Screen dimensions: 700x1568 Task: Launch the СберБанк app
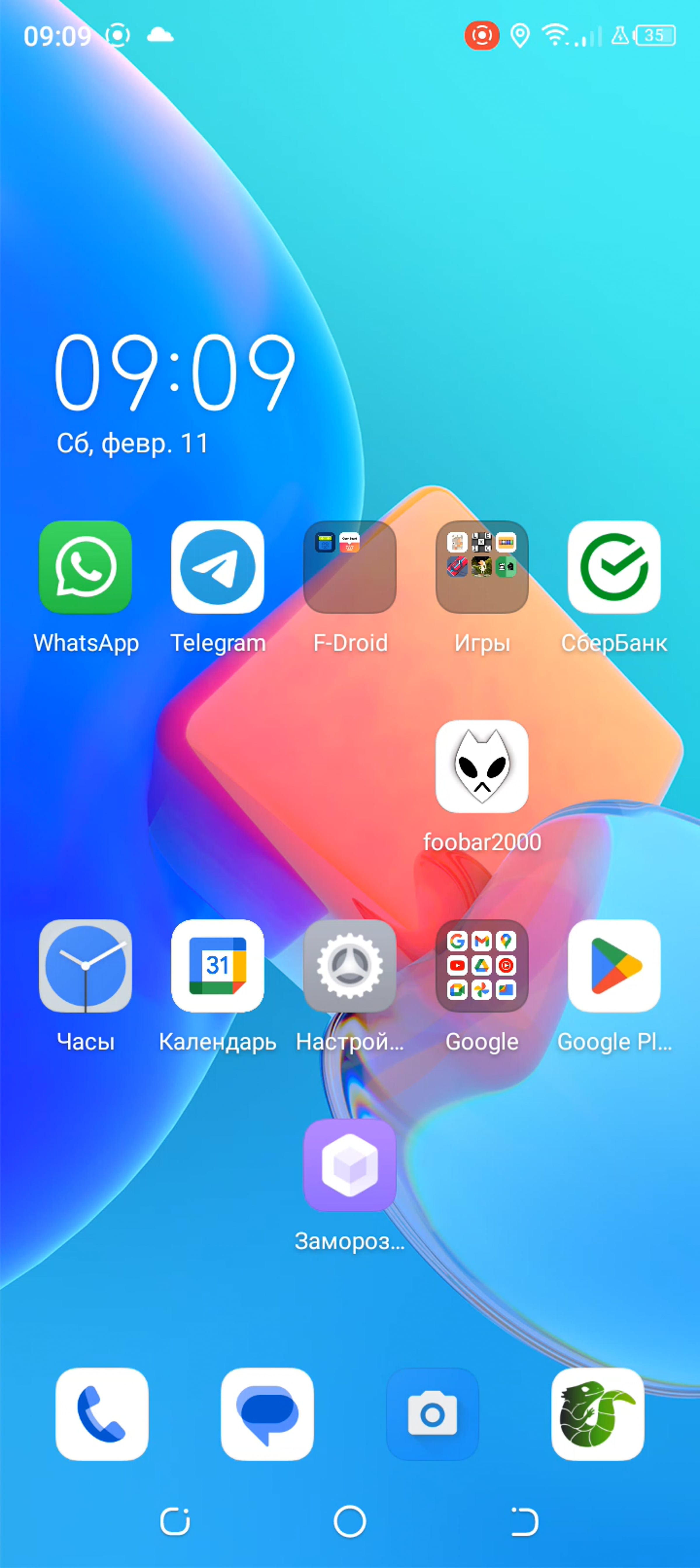[614, 567]
